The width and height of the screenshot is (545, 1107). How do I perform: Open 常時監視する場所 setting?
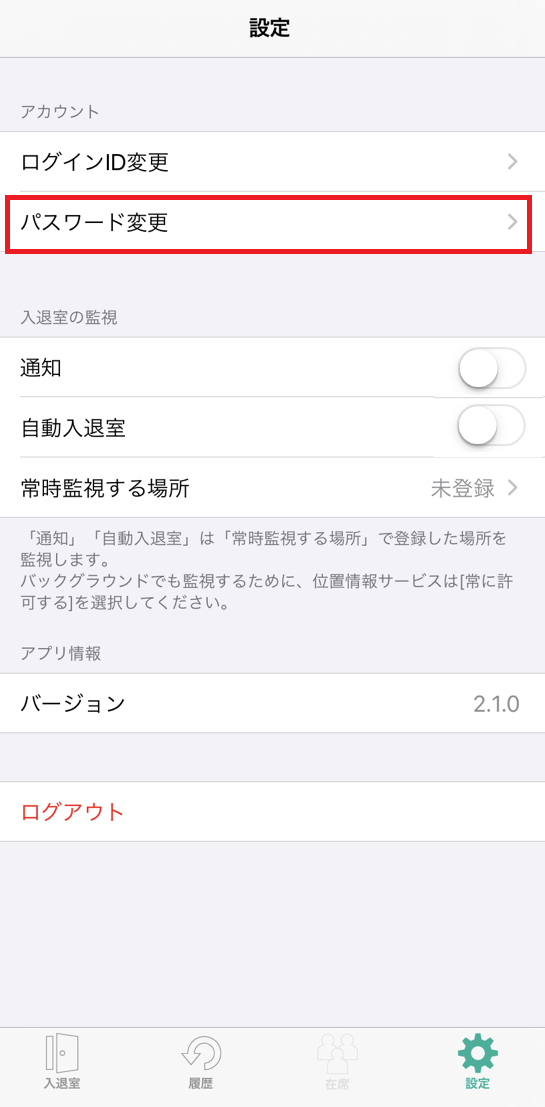click(272, 488)
